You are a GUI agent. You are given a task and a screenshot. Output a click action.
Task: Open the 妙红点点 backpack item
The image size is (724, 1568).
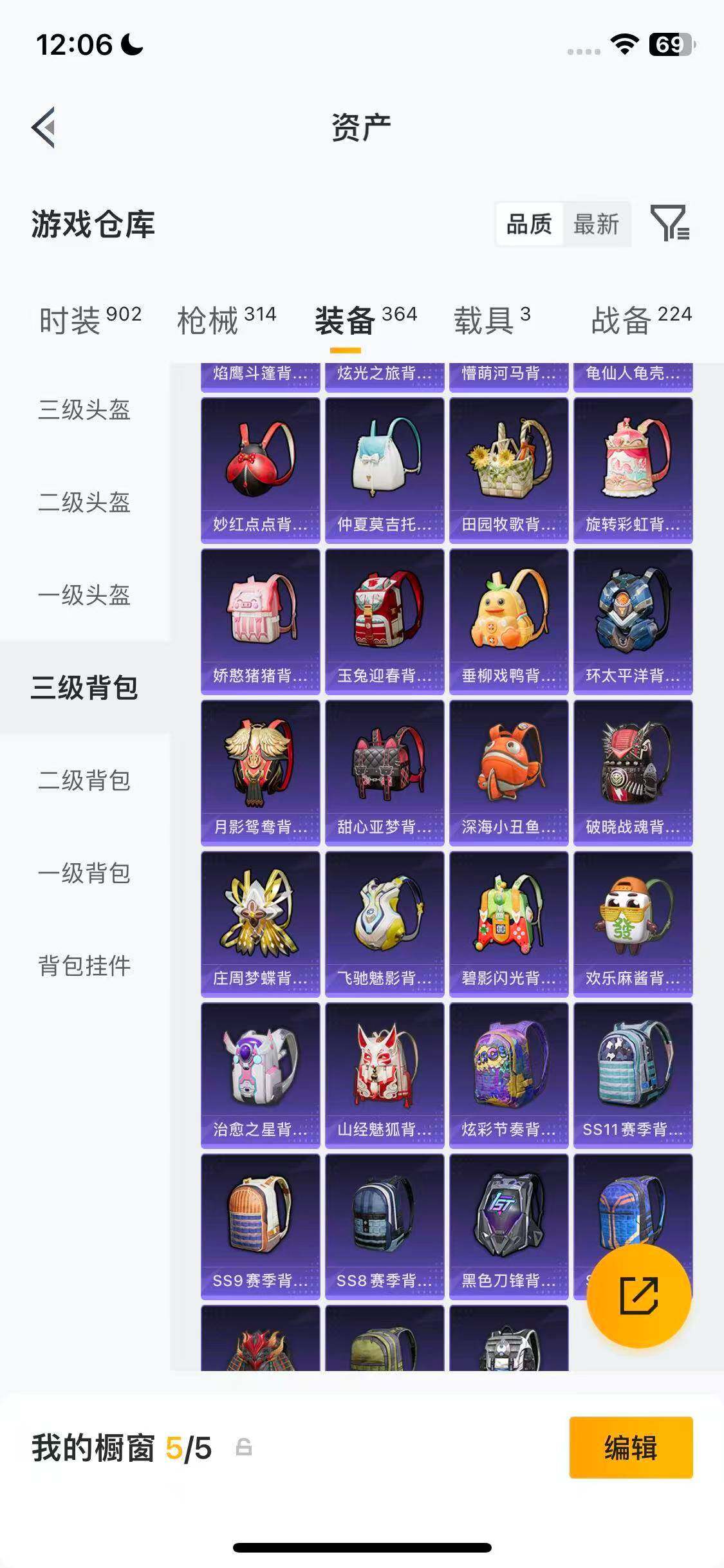260,471
